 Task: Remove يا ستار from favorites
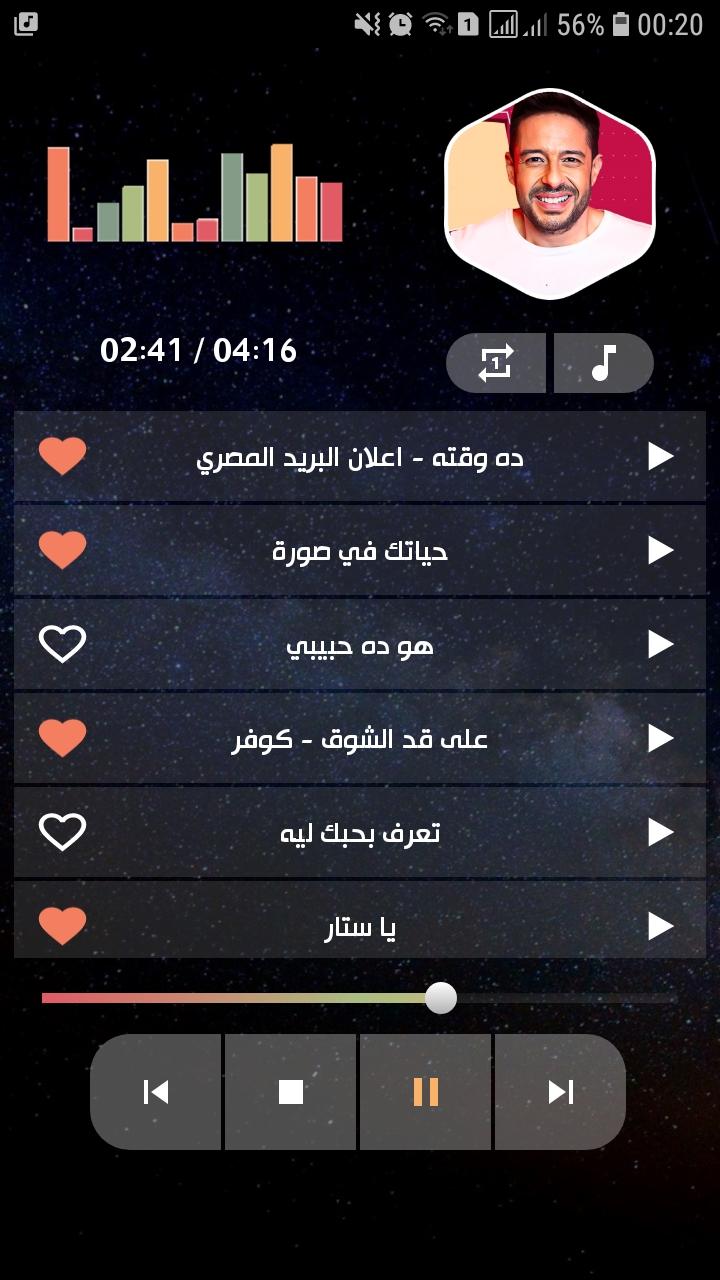point(62,926)
